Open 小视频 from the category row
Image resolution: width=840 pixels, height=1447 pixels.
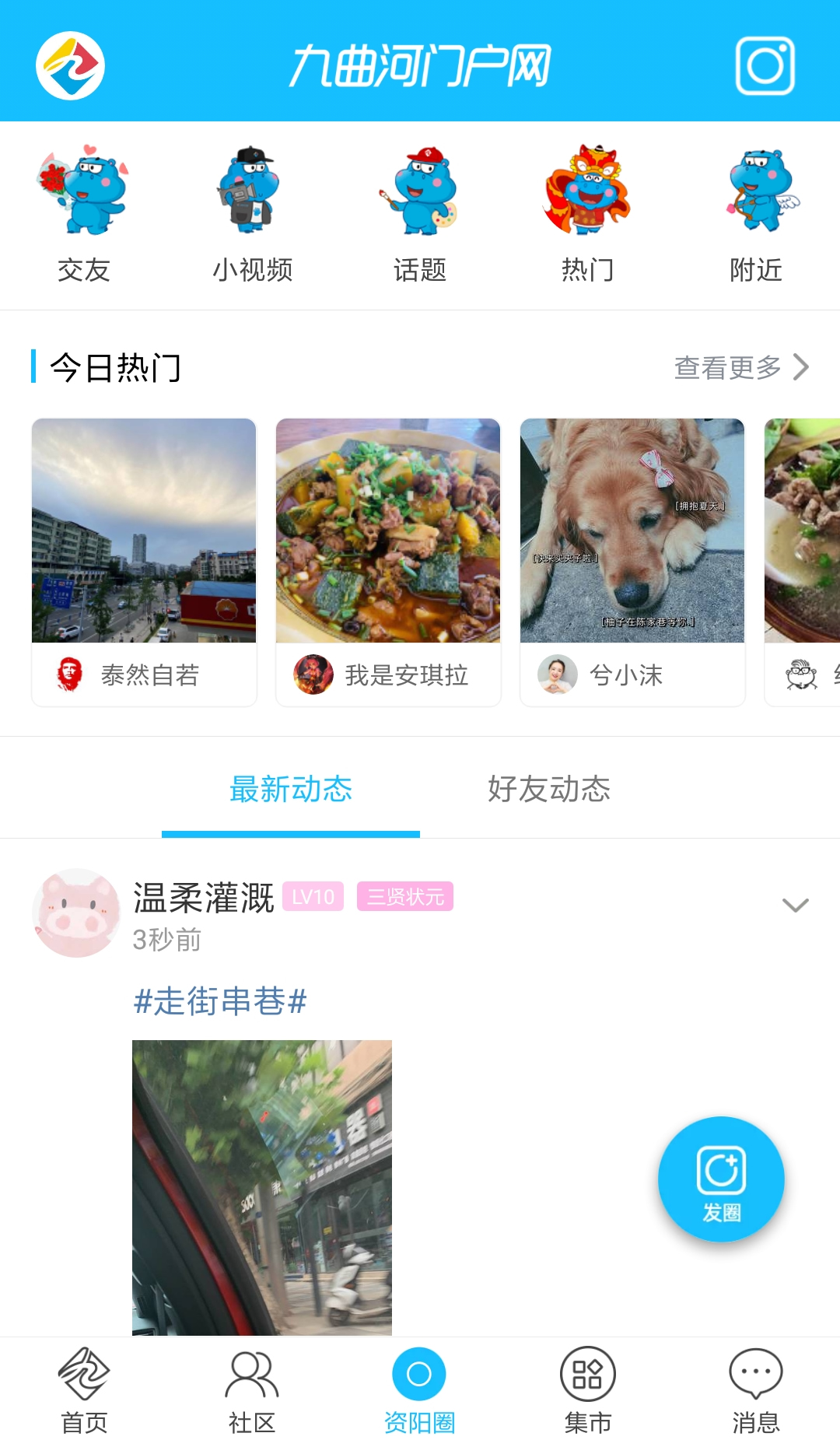pos(252,194)
